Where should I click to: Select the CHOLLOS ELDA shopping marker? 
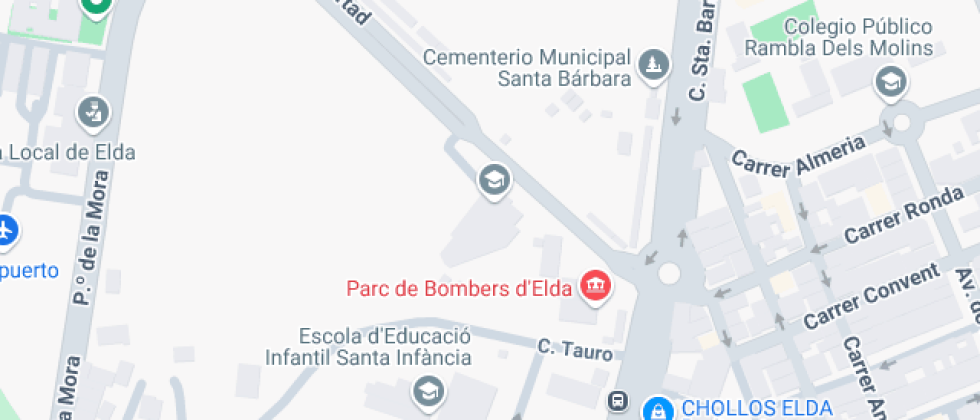(657, 408)
